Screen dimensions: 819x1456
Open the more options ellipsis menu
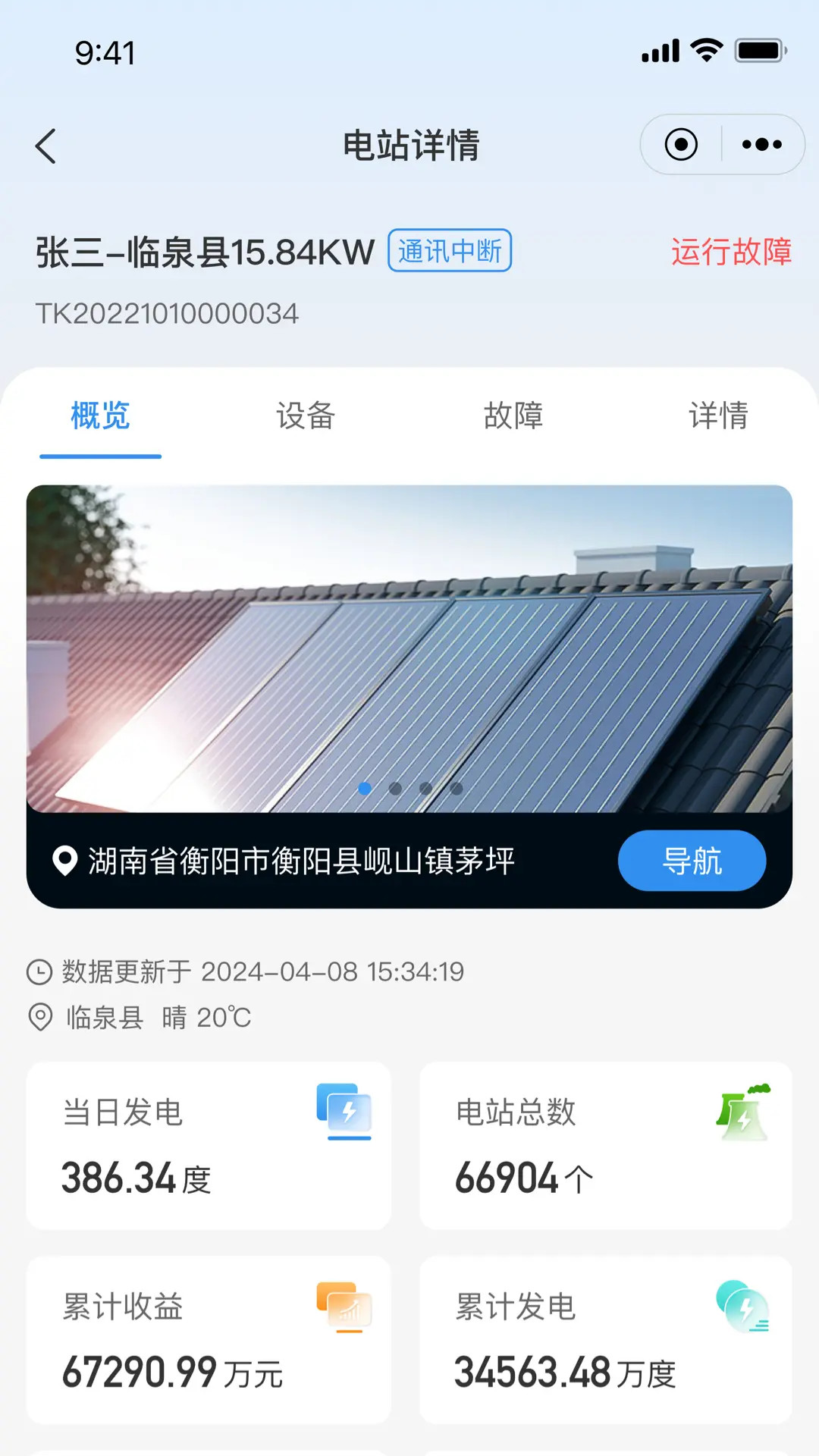click(762, 144)
